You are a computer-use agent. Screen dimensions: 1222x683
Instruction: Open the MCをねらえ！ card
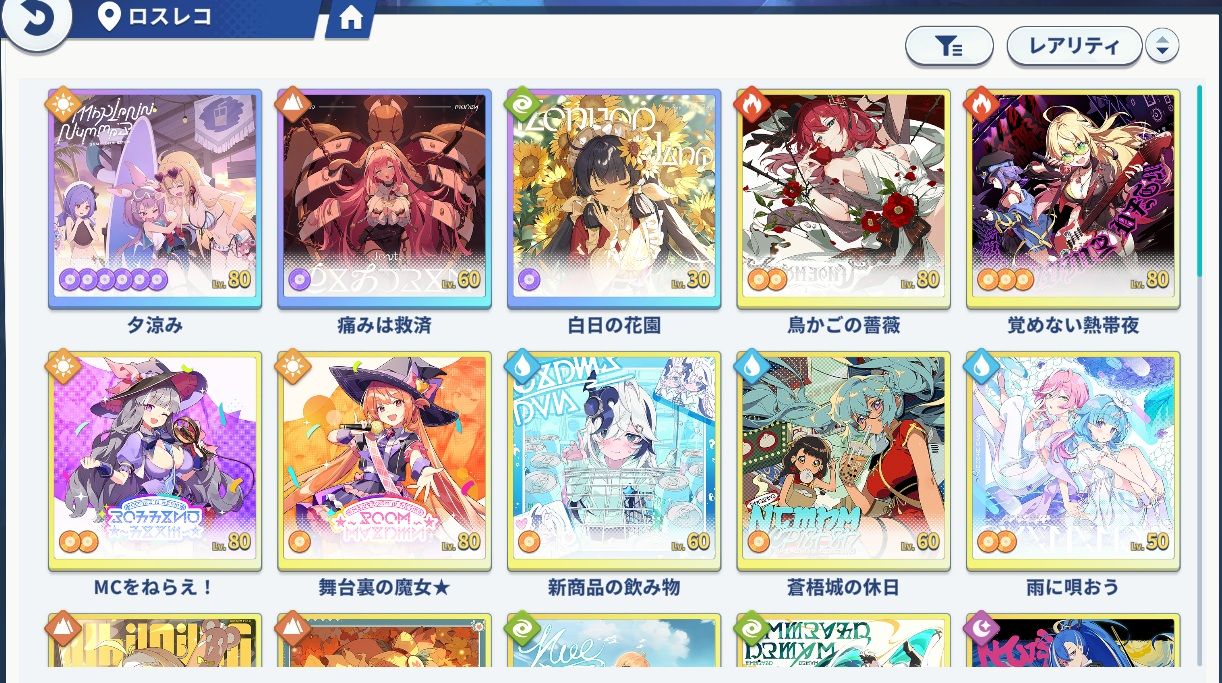155,460
